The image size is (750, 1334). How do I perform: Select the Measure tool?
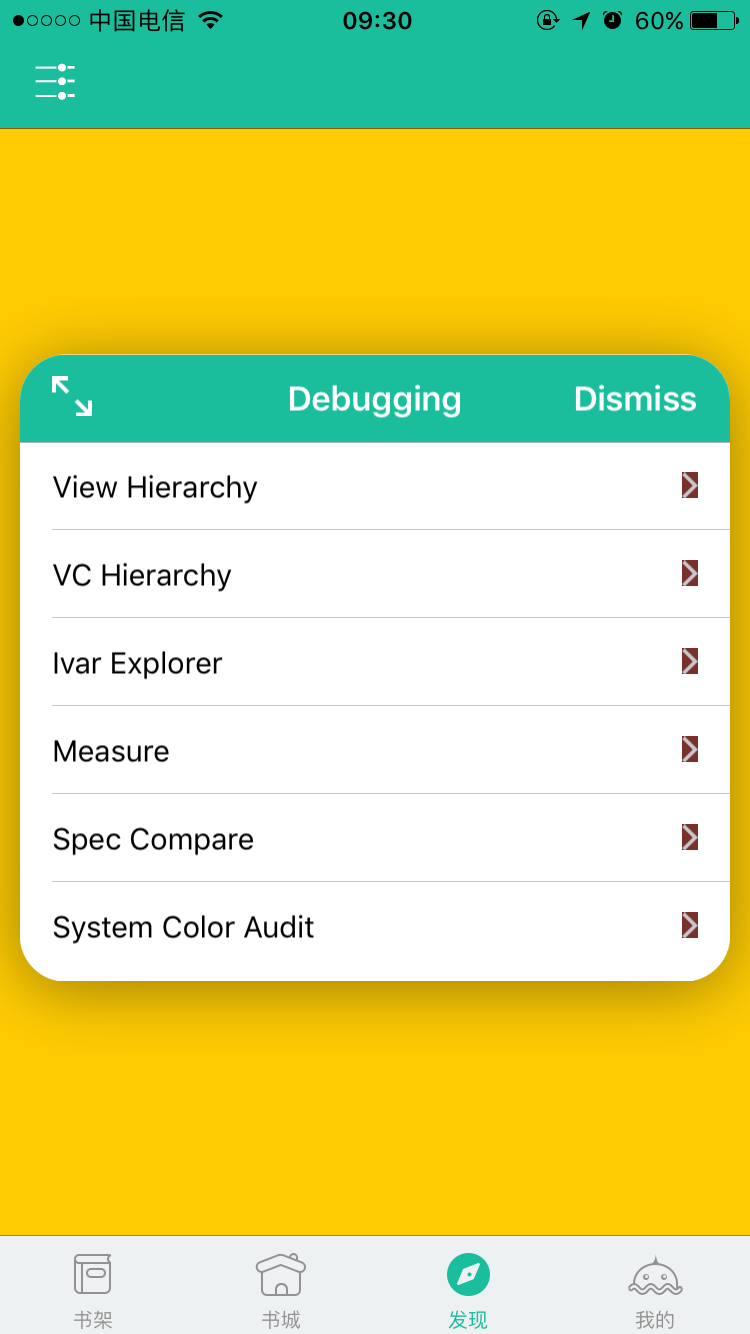click(375, 750)
